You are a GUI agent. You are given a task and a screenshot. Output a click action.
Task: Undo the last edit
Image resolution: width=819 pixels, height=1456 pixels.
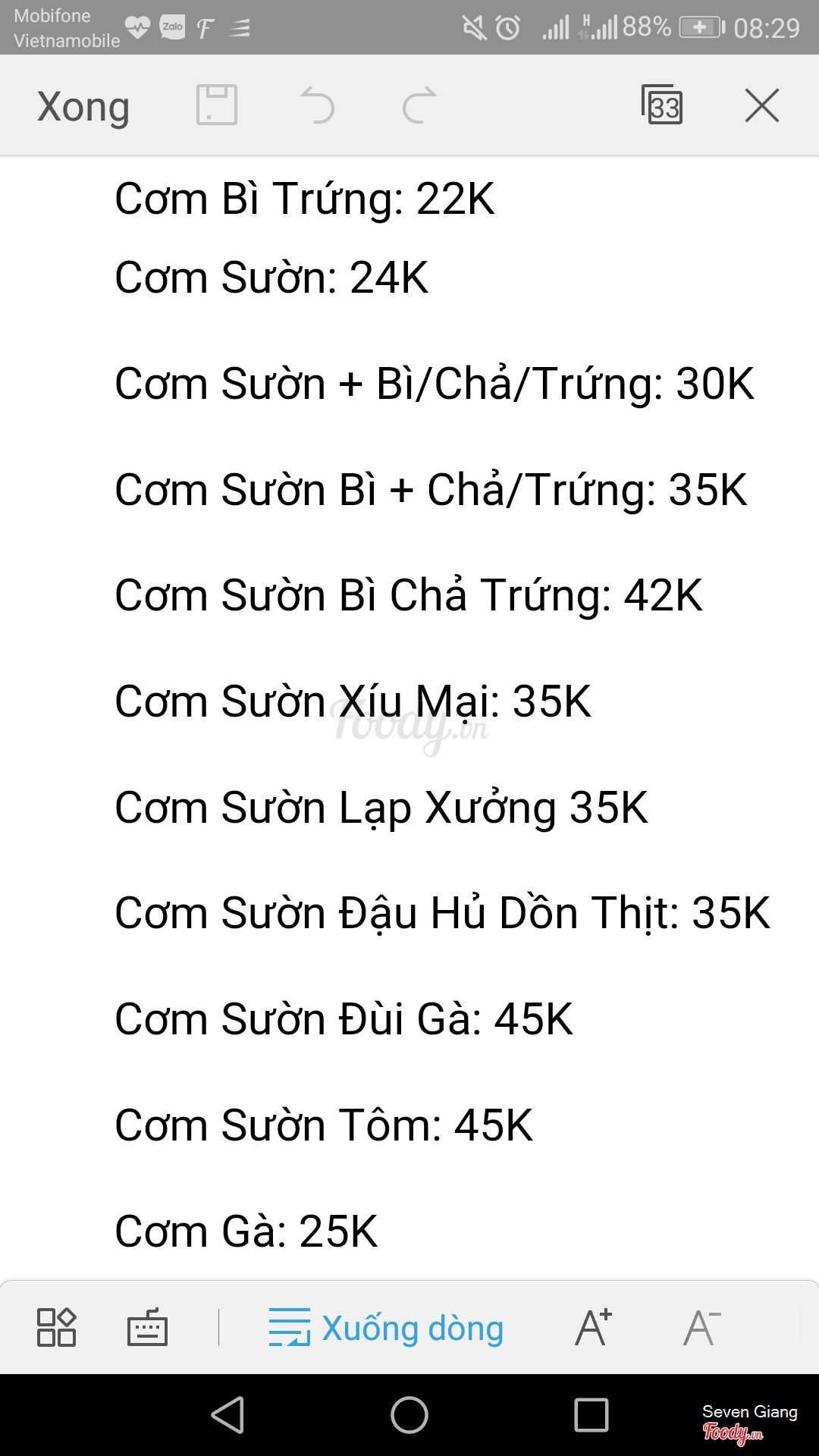point(317,105)
